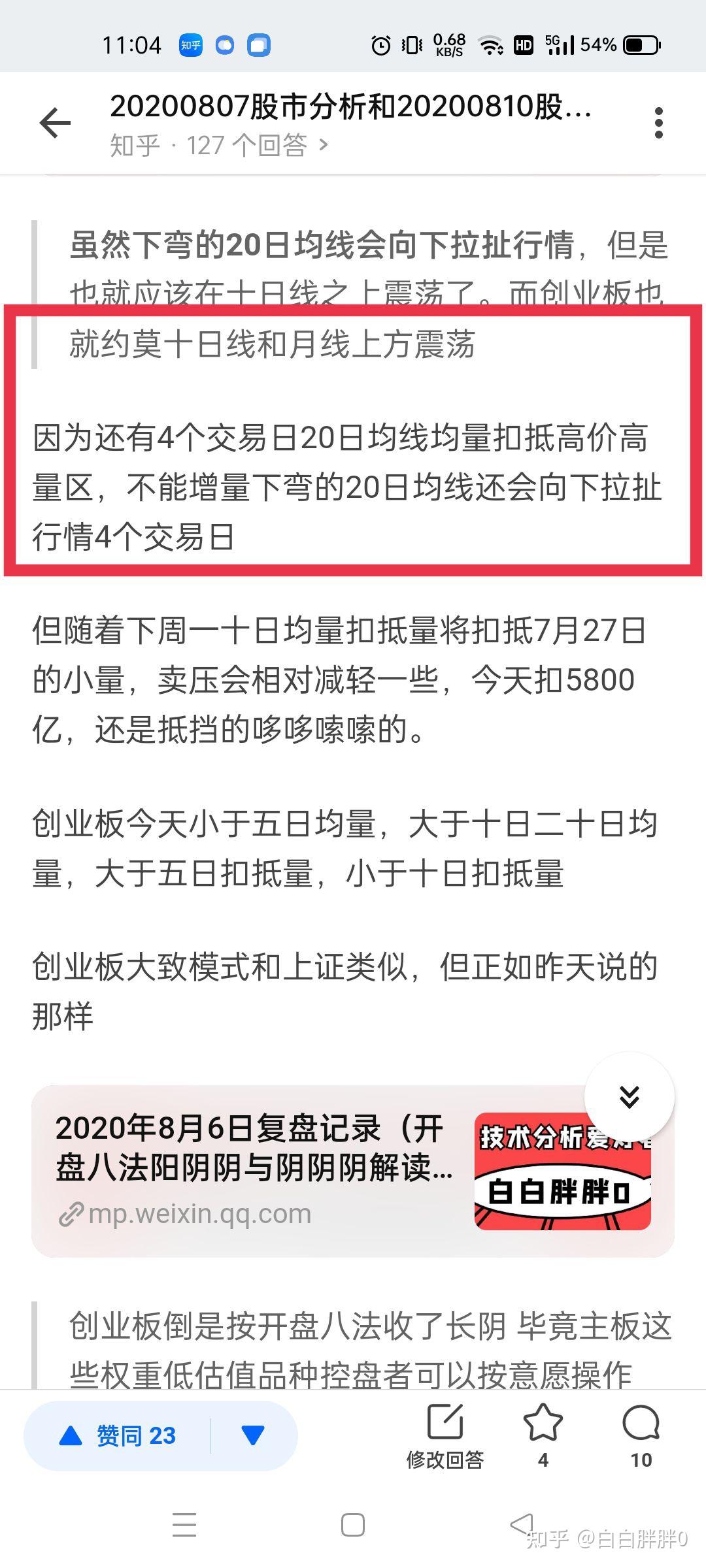706x1568 pixels.
Task: Downvote this answer
Action: coord(252,1435)
